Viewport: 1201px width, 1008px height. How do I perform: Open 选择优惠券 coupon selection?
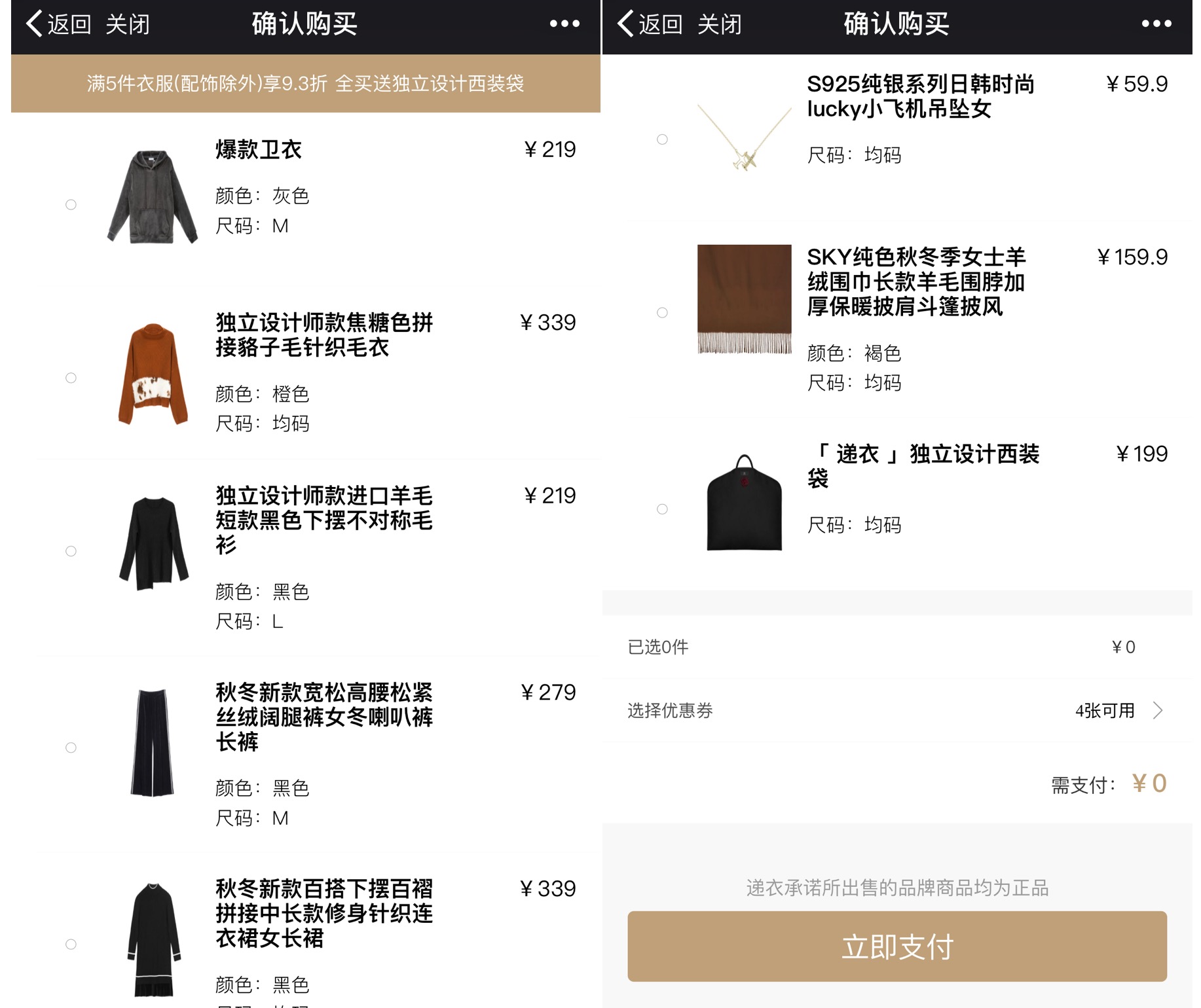pyautogui.click(x=896, y=710)
